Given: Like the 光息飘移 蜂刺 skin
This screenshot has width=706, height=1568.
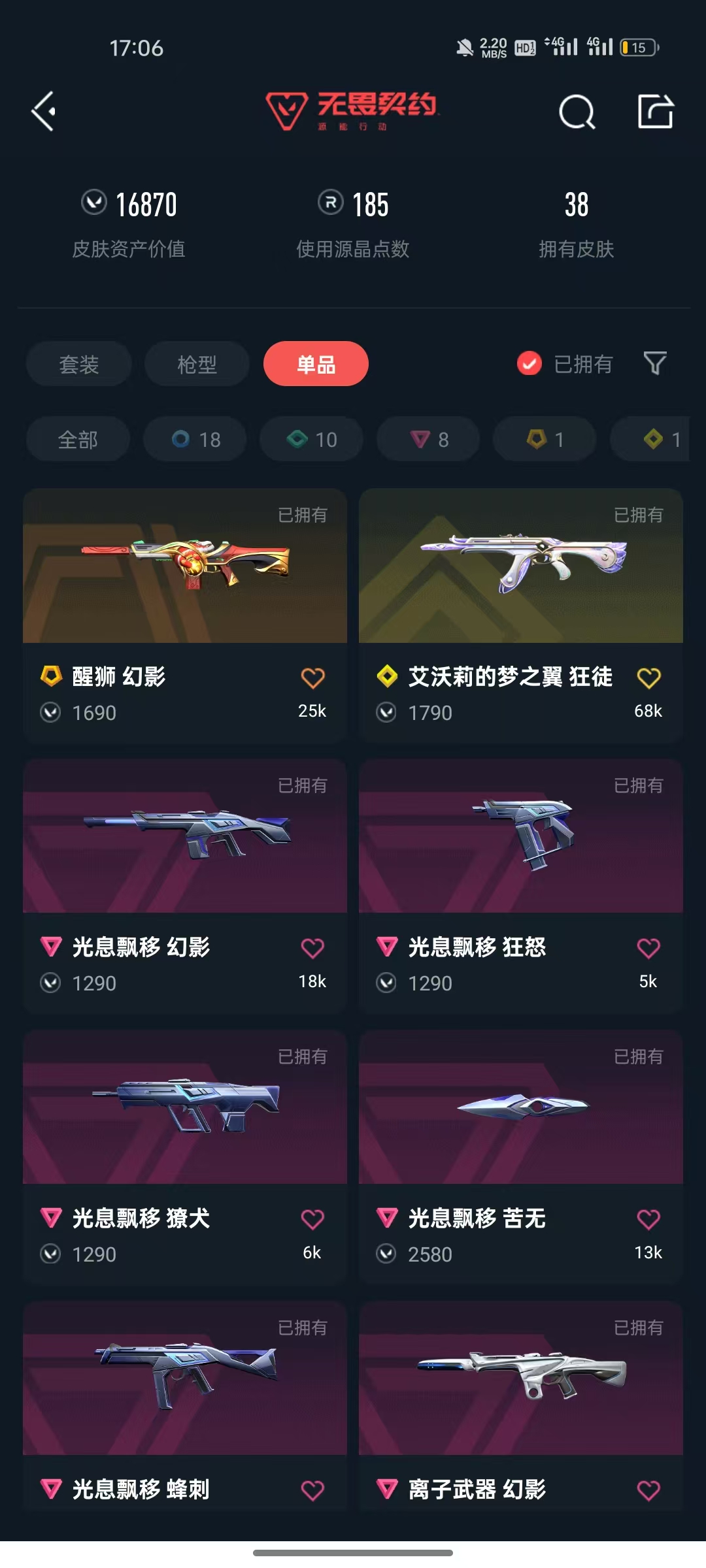Looking at the screenshot, I should coord(312,1491).
